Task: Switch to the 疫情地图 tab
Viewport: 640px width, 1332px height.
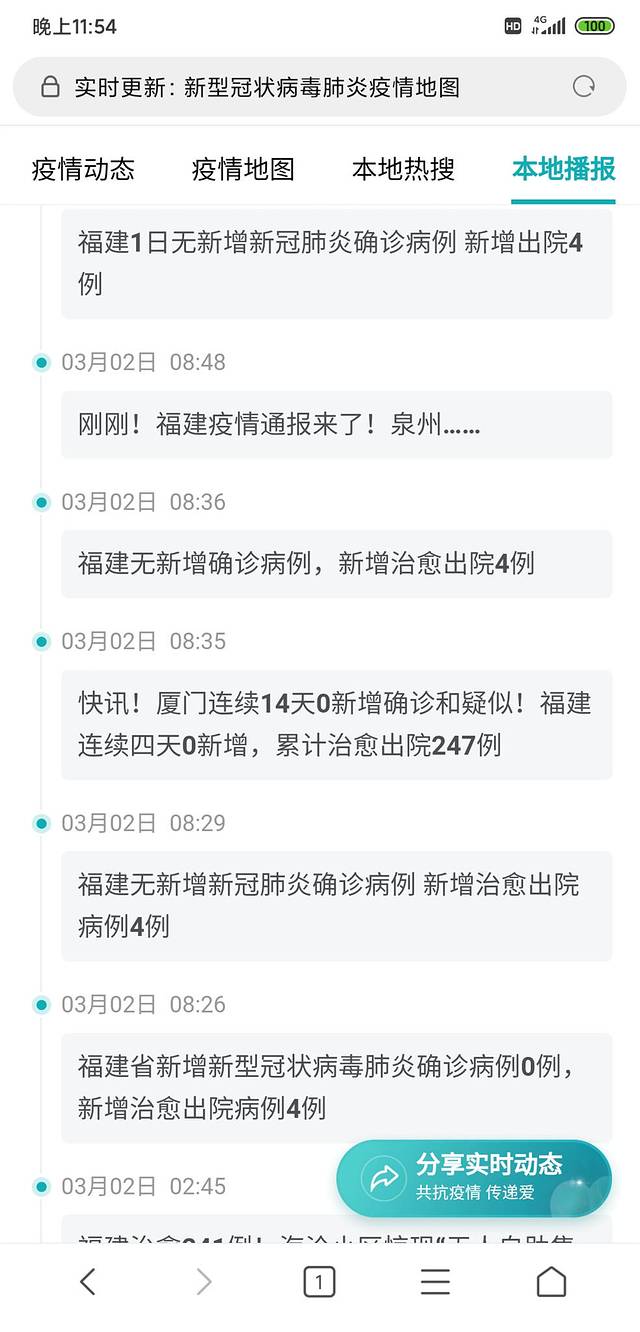Action: tap(243, 169)
